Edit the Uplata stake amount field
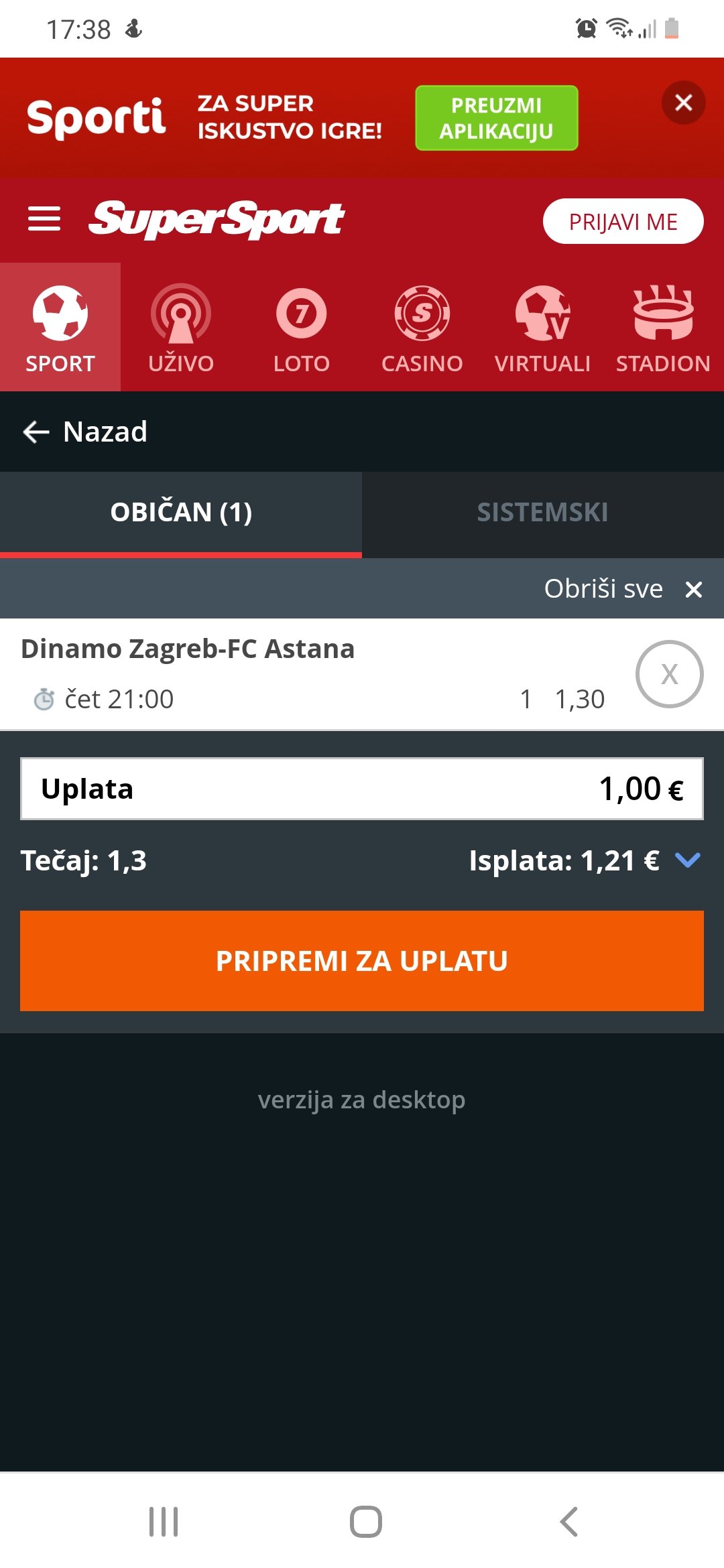Screen dimensions: 724x1568 [362, 789]
